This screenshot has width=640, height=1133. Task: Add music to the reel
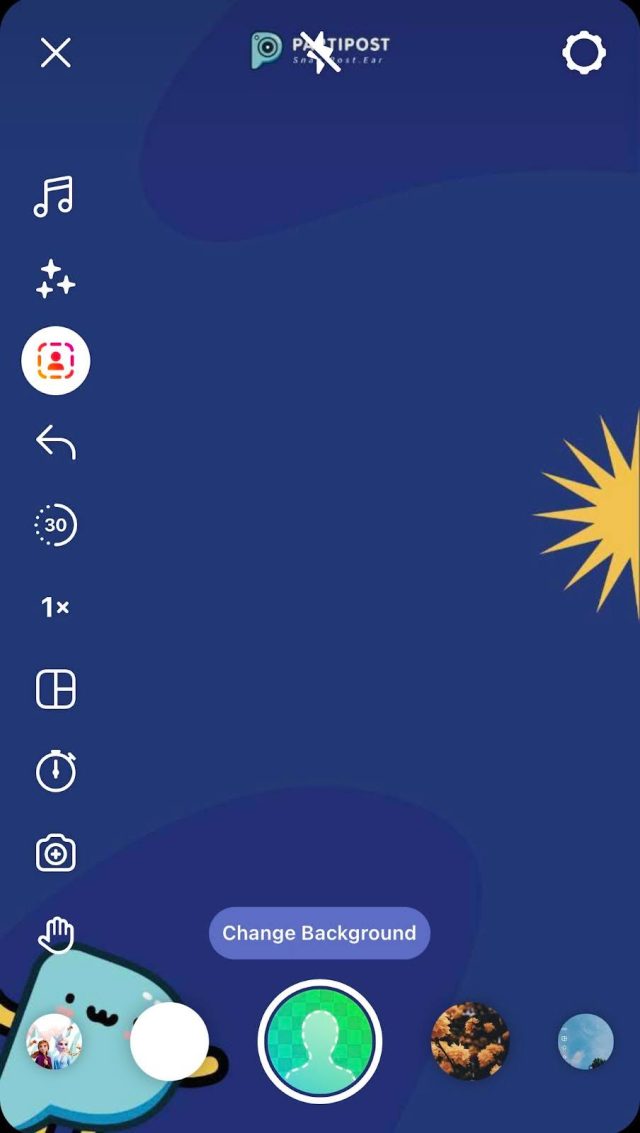[x=55, y=197]
